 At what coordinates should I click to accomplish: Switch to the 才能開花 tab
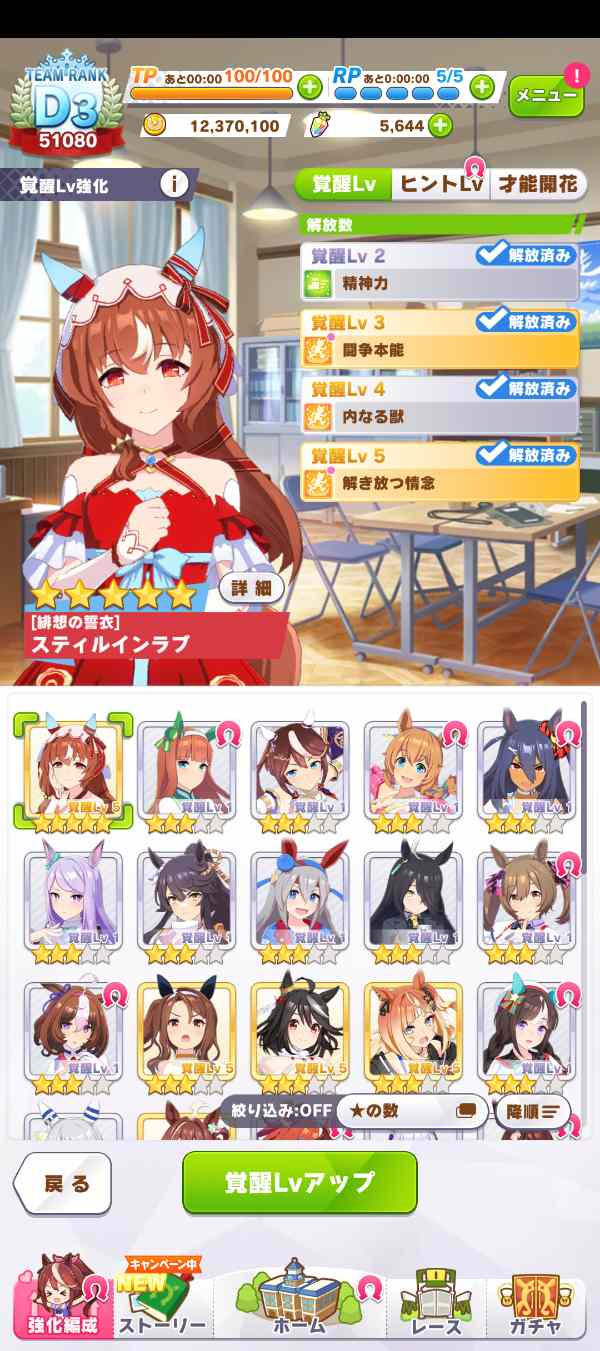coord(537,184)
